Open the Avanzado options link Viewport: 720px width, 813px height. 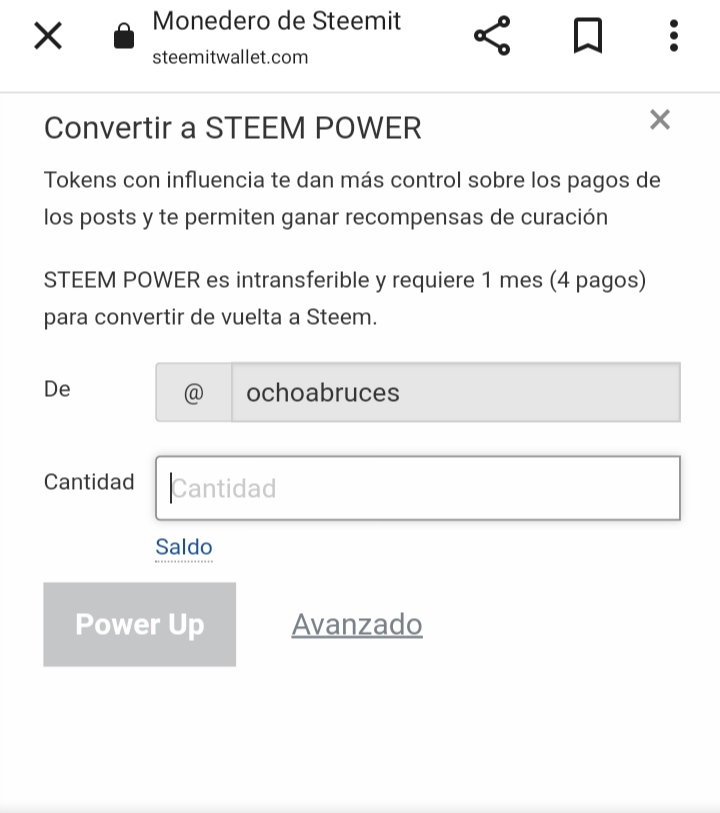pos(357,625)
